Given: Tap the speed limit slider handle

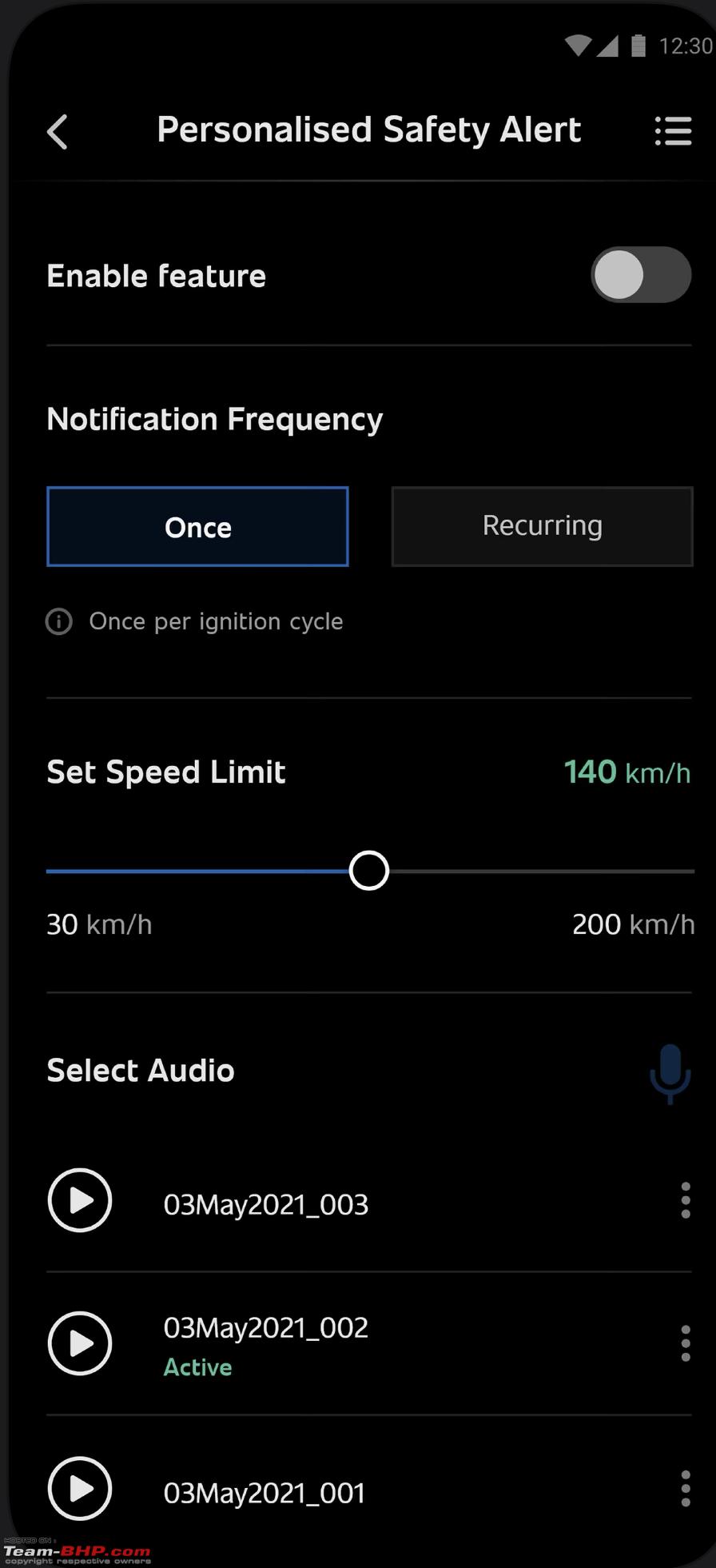Looking at the screenshot, I should tap(369, 871).
